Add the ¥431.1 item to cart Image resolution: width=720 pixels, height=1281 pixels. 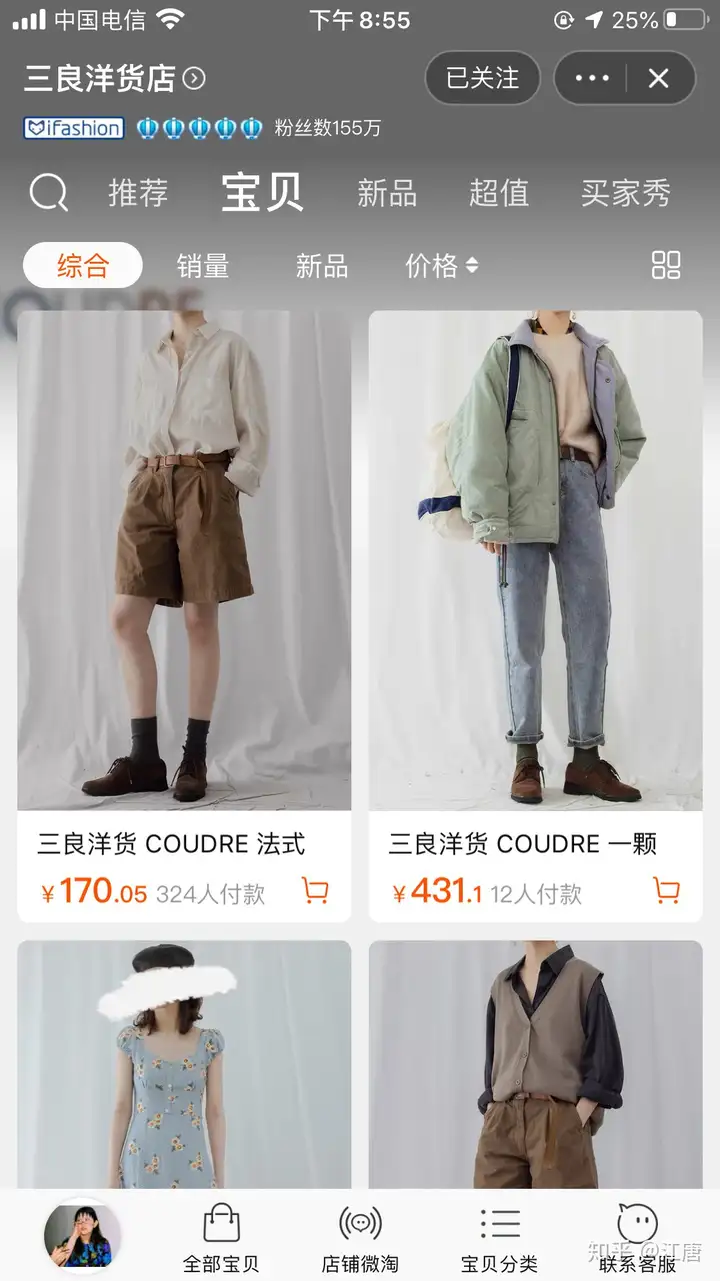tap(666, 890)
